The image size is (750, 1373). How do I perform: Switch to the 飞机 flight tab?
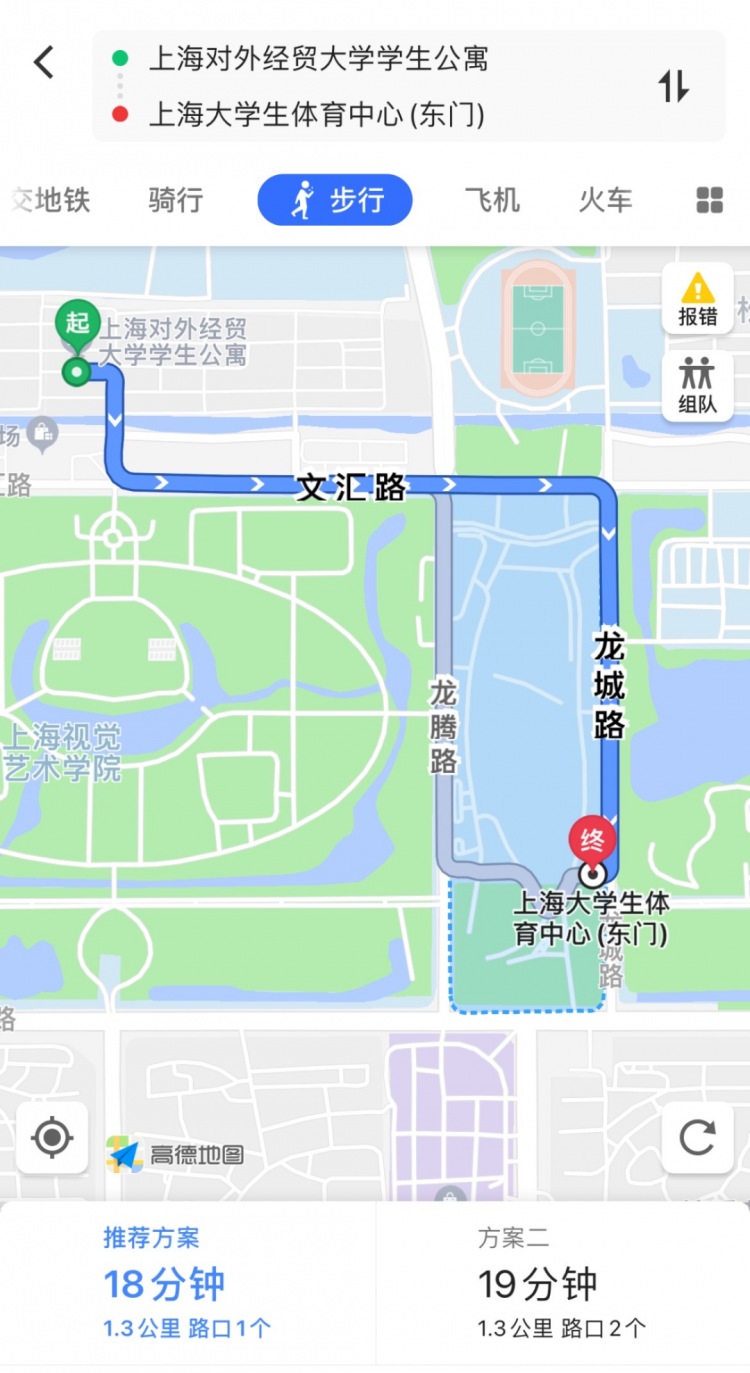[x=492, y=200]
